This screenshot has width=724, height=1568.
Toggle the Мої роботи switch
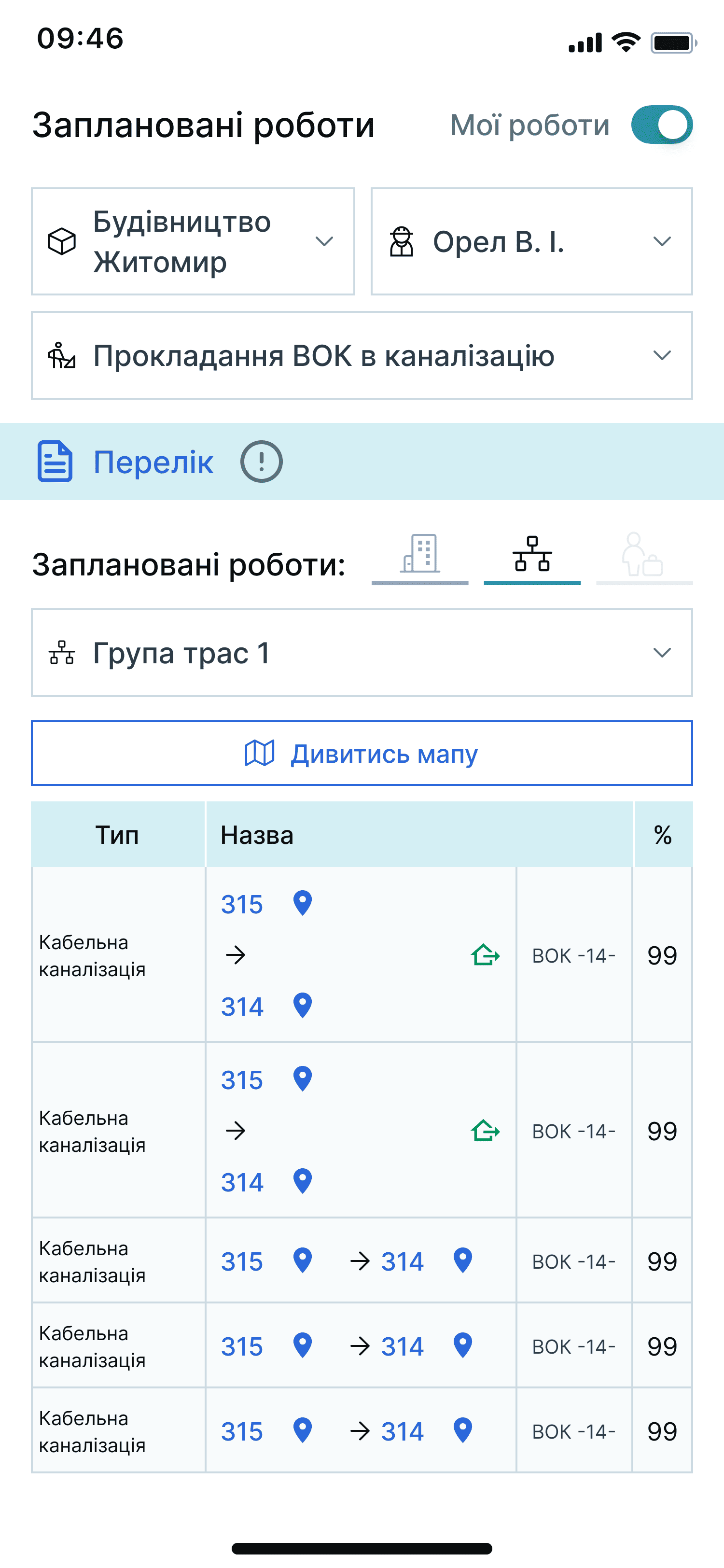pyautogui.click(x=661, y=125)
